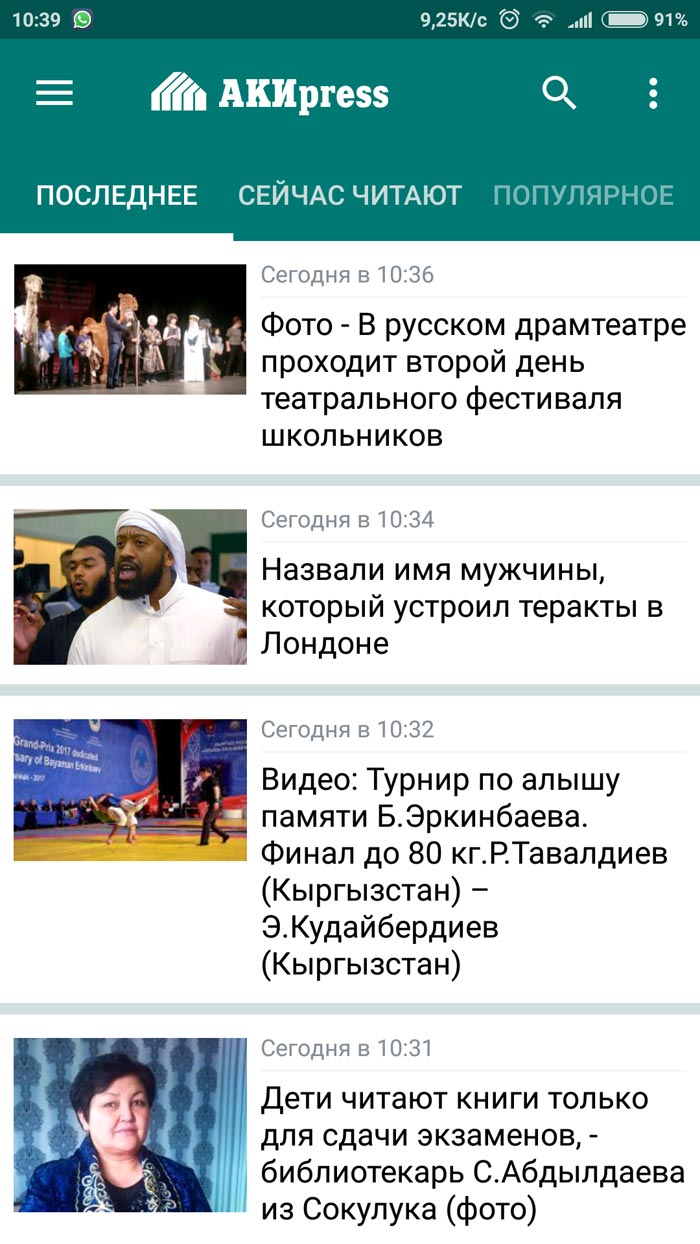This screenshot has height=1244, width=700.
Task: Switch to the ПОПУЛЯРНОЕ tab
Action: tap(584, 195)
